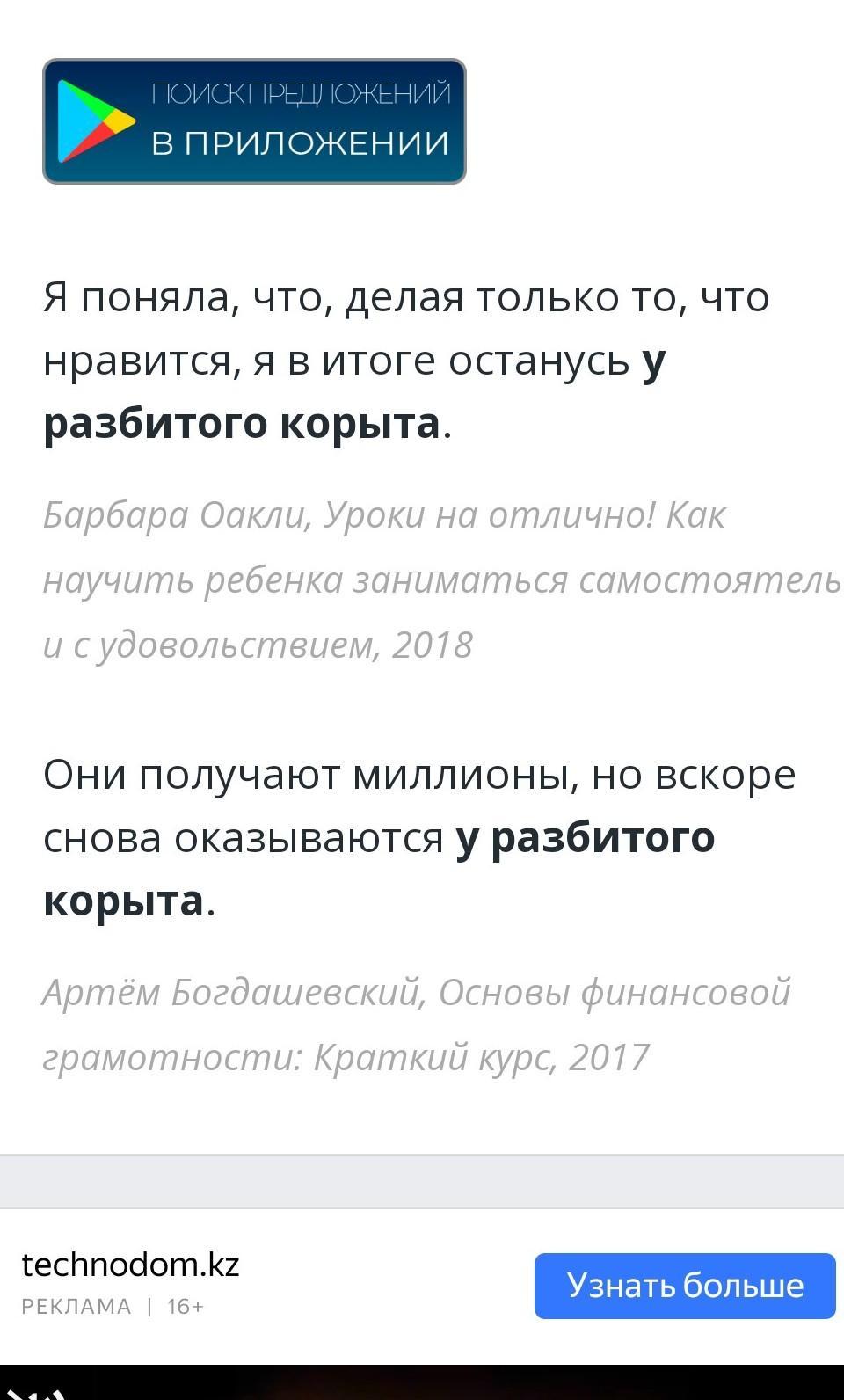Open the Google Play app search banner

[x=254, y=121]
